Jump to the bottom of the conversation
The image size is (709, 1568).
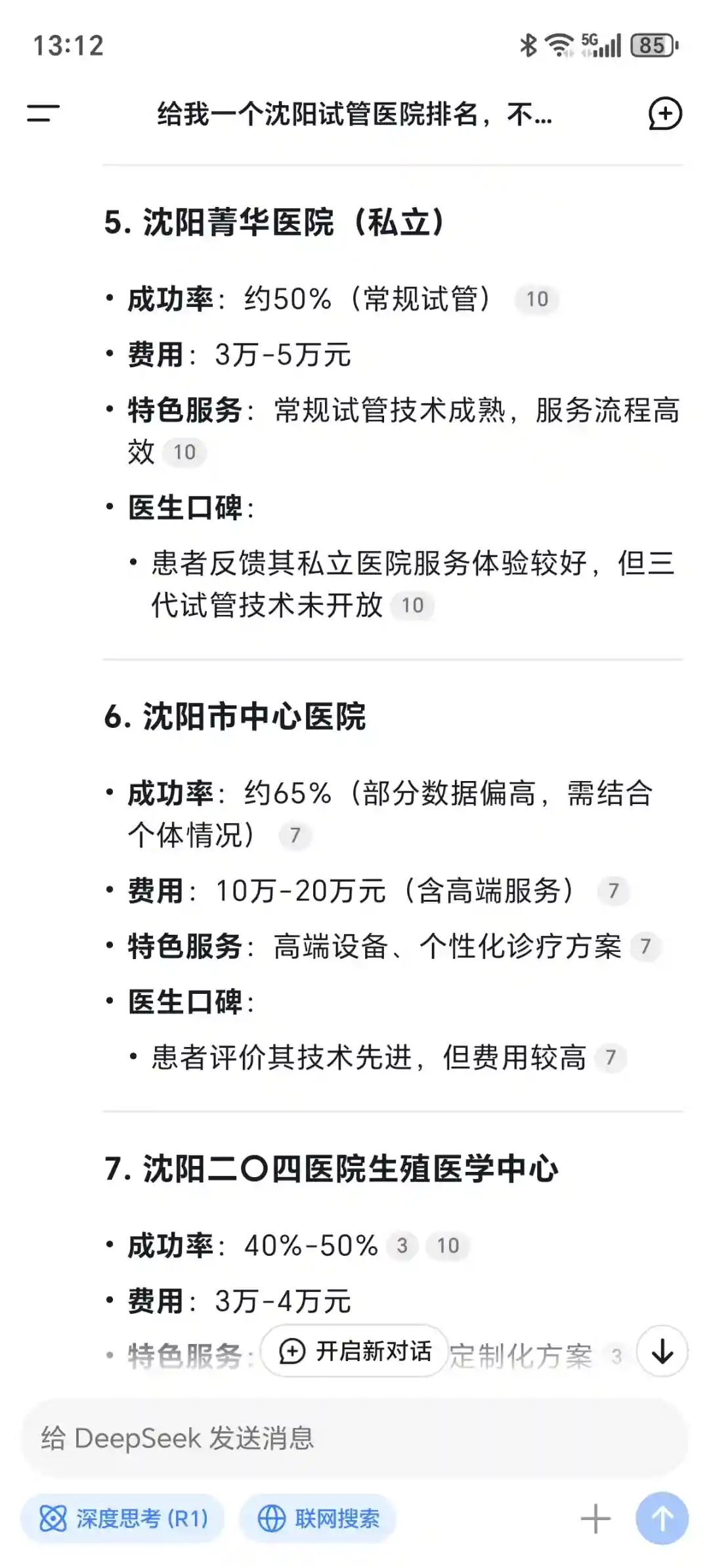pyautogui.click(x=662, y=1351)
